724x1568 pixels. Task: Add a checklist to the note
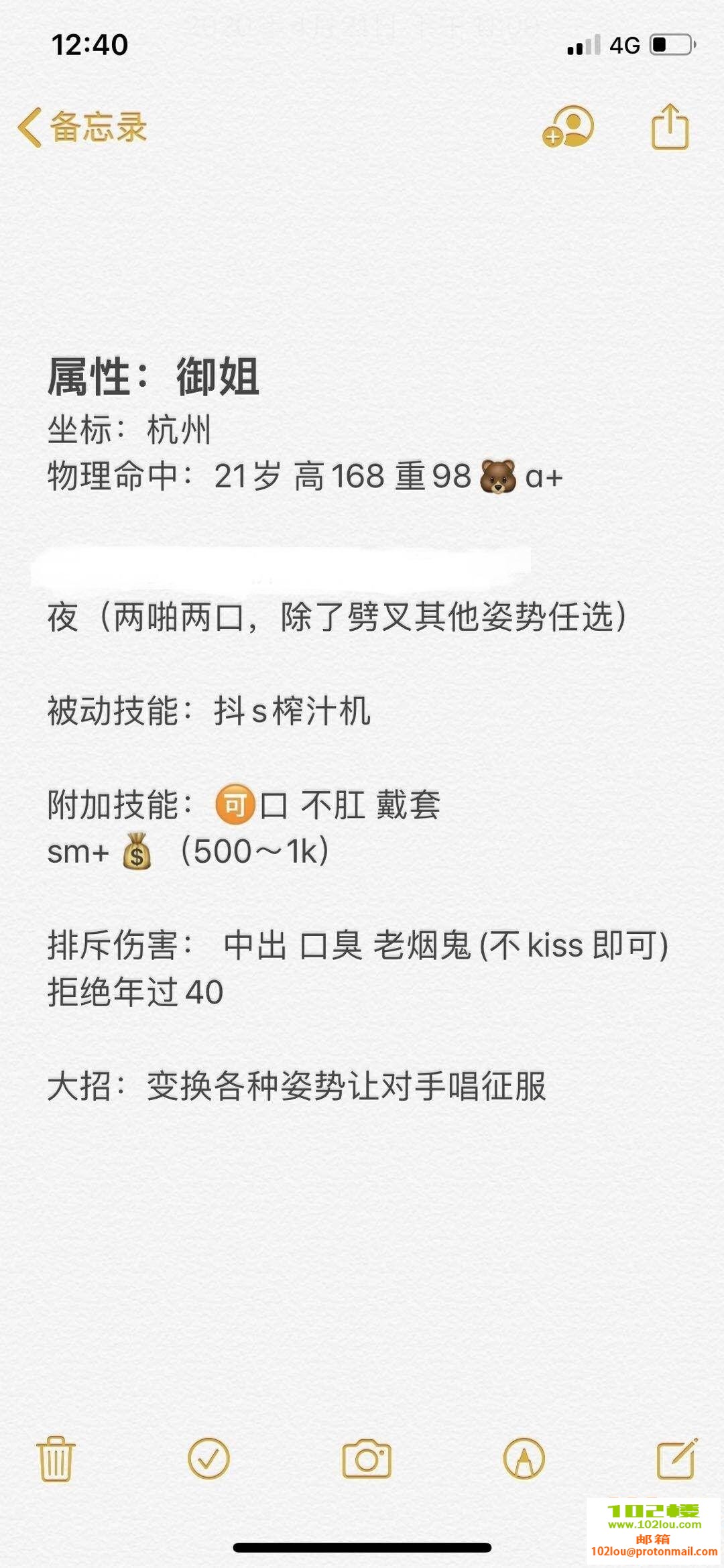[208, 1458]
